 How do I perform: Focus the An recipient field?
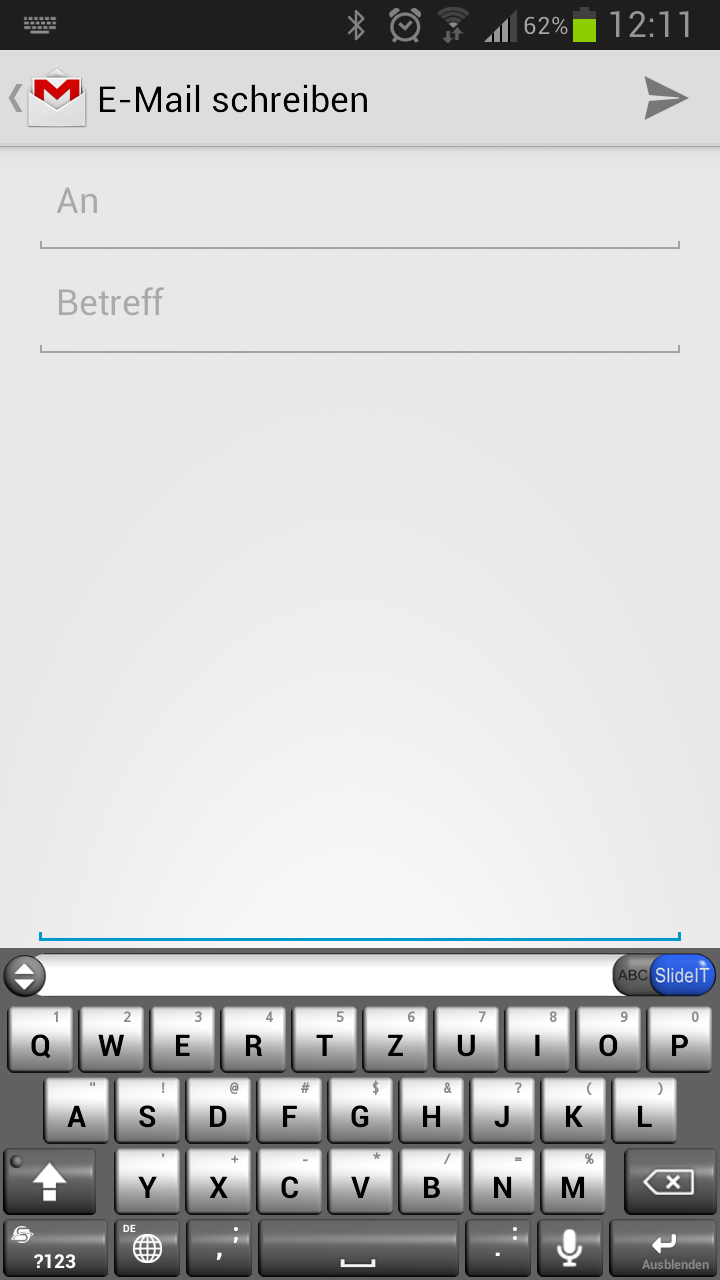tap(360, 204)
